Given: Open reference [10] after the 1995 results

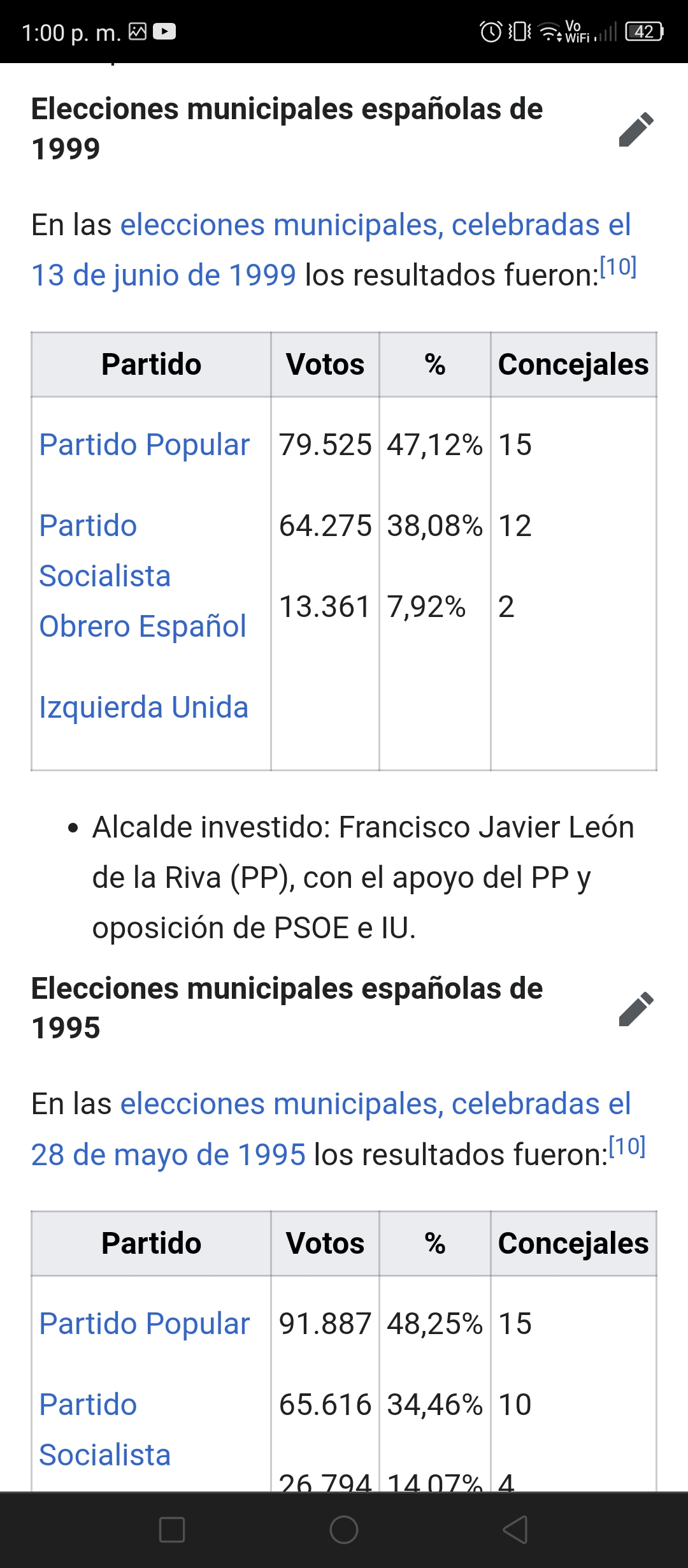Looking at the screenshot, I should [627, 1146].
